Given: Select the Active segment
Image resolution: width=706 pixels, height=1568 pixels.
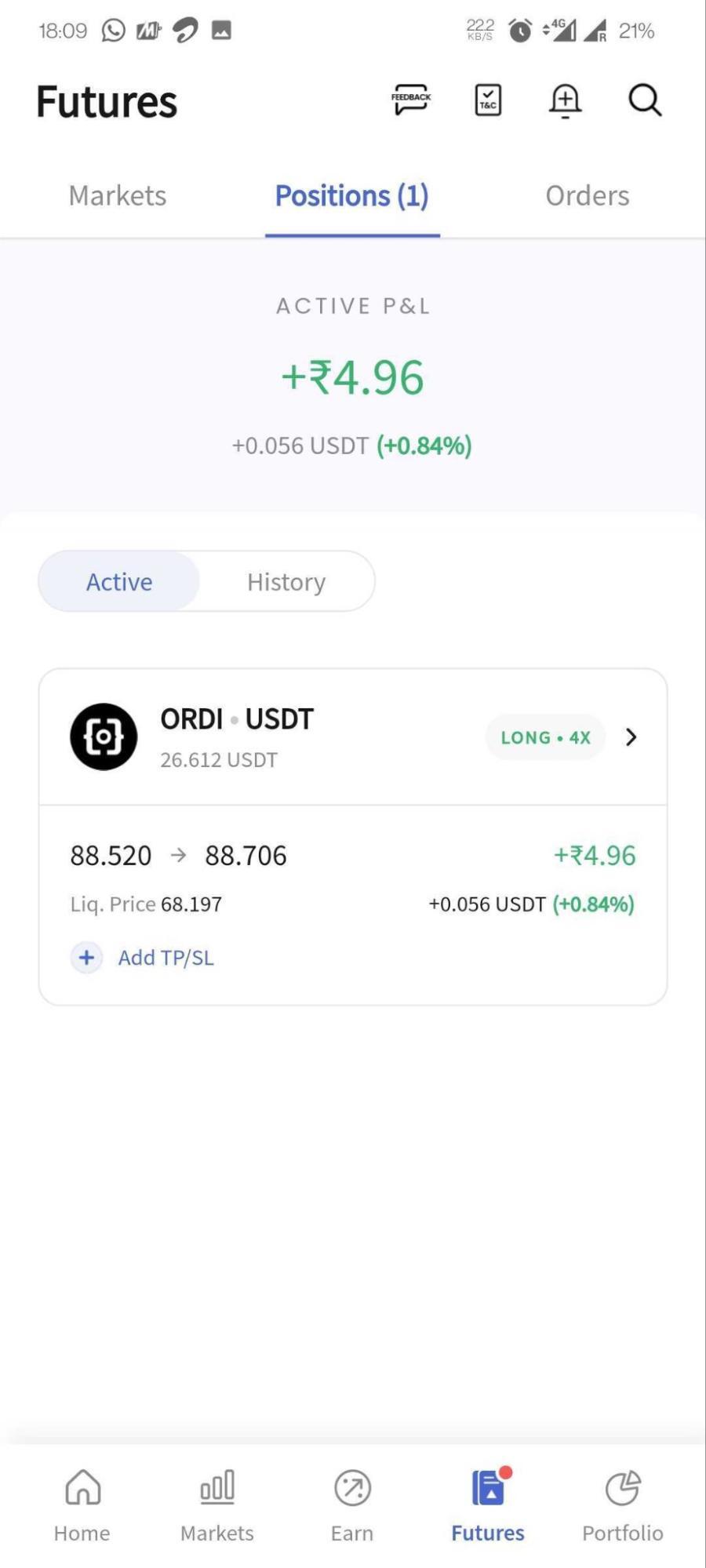Looking at the screenshot, I should point(119,582).
